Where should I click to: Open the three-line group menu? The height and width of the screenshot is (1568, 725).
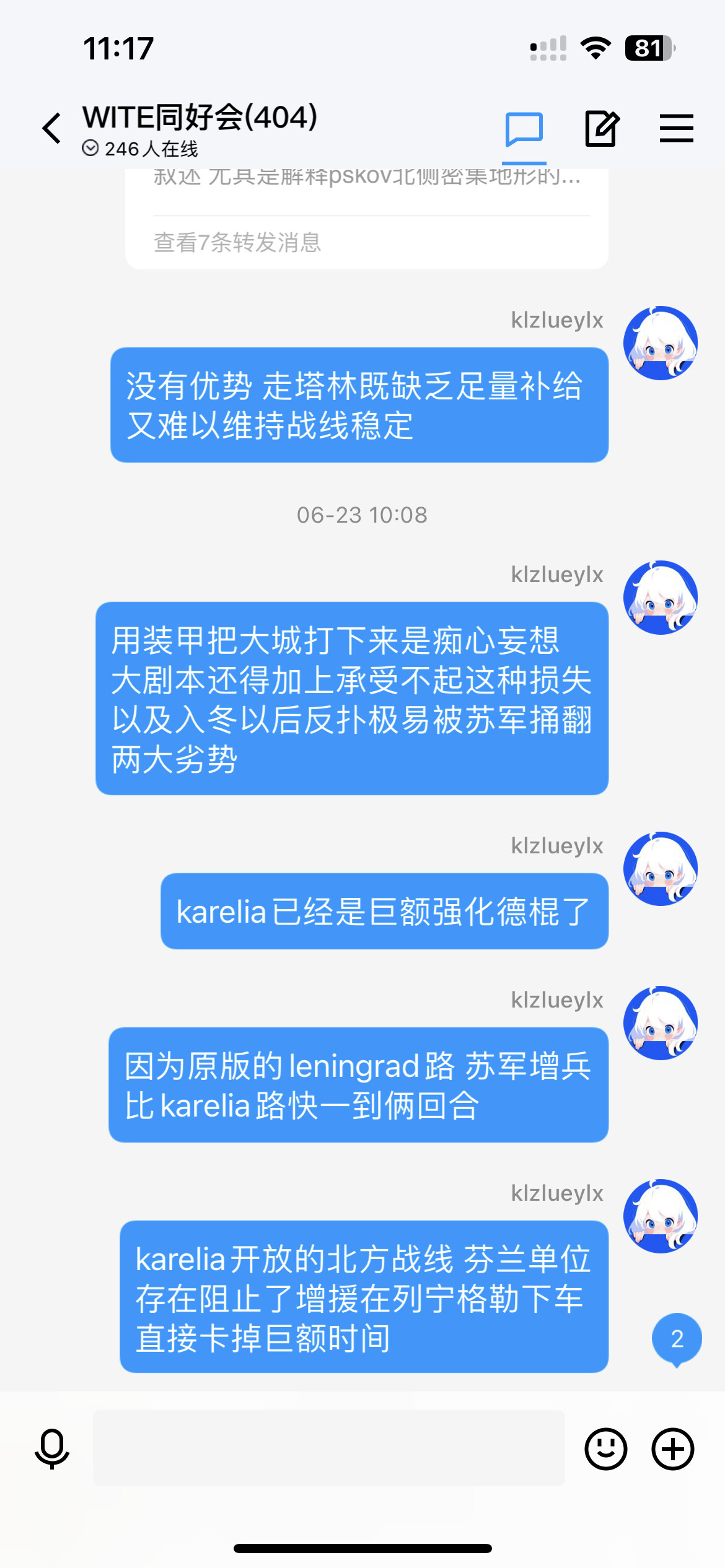[676, 129]
